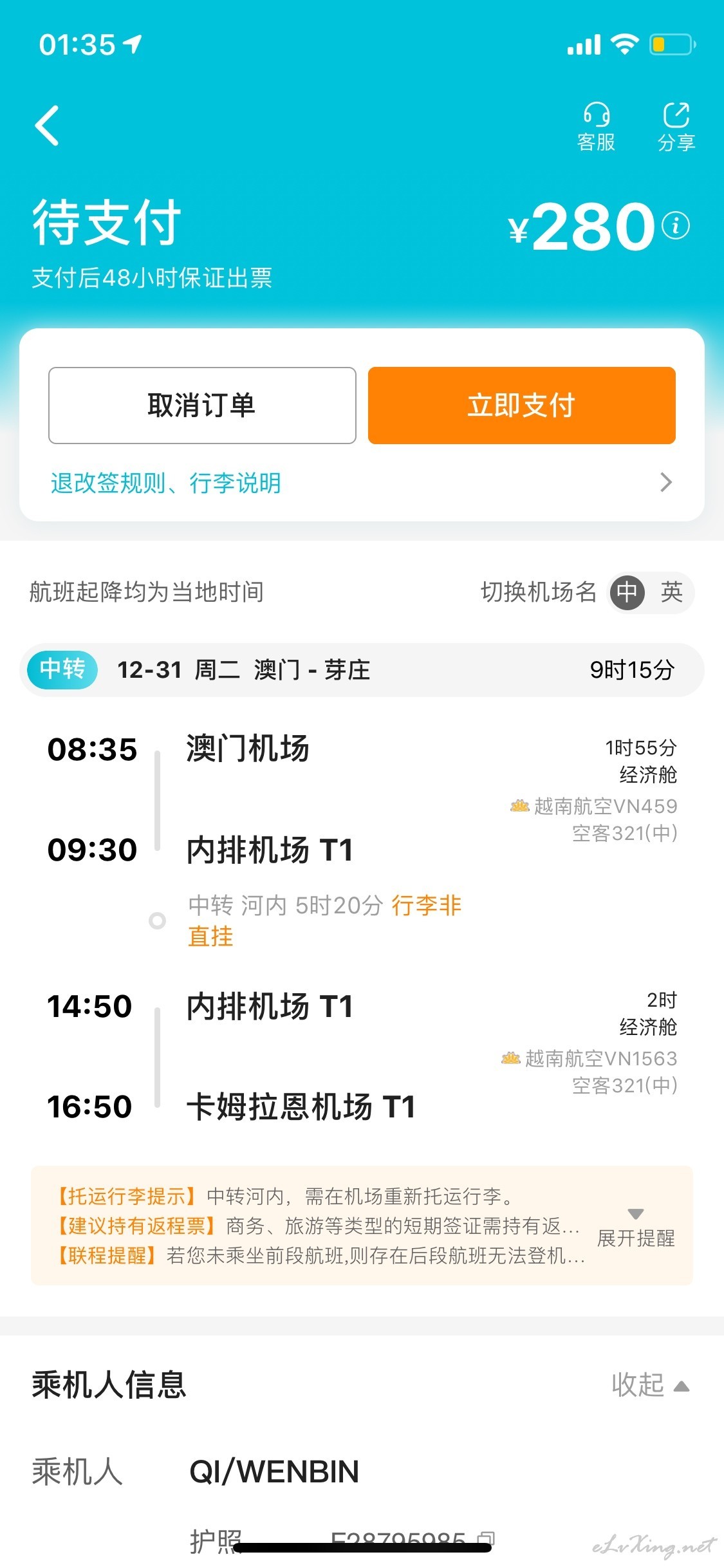Share this order via 分享

(x=676, y=127)
